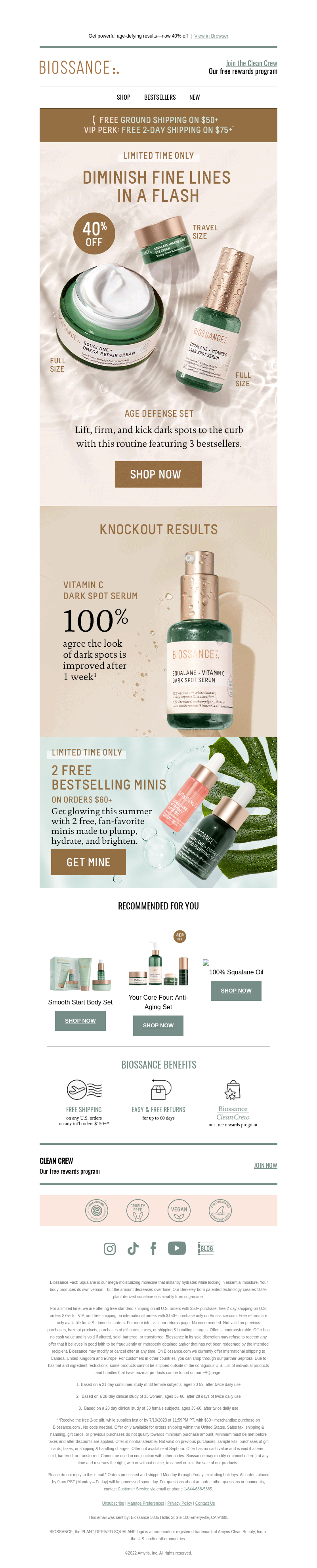Tap the Customer Service link
Viewport: 317px width, 1568px height.
pyautogui.click(x=134, y=1489)
